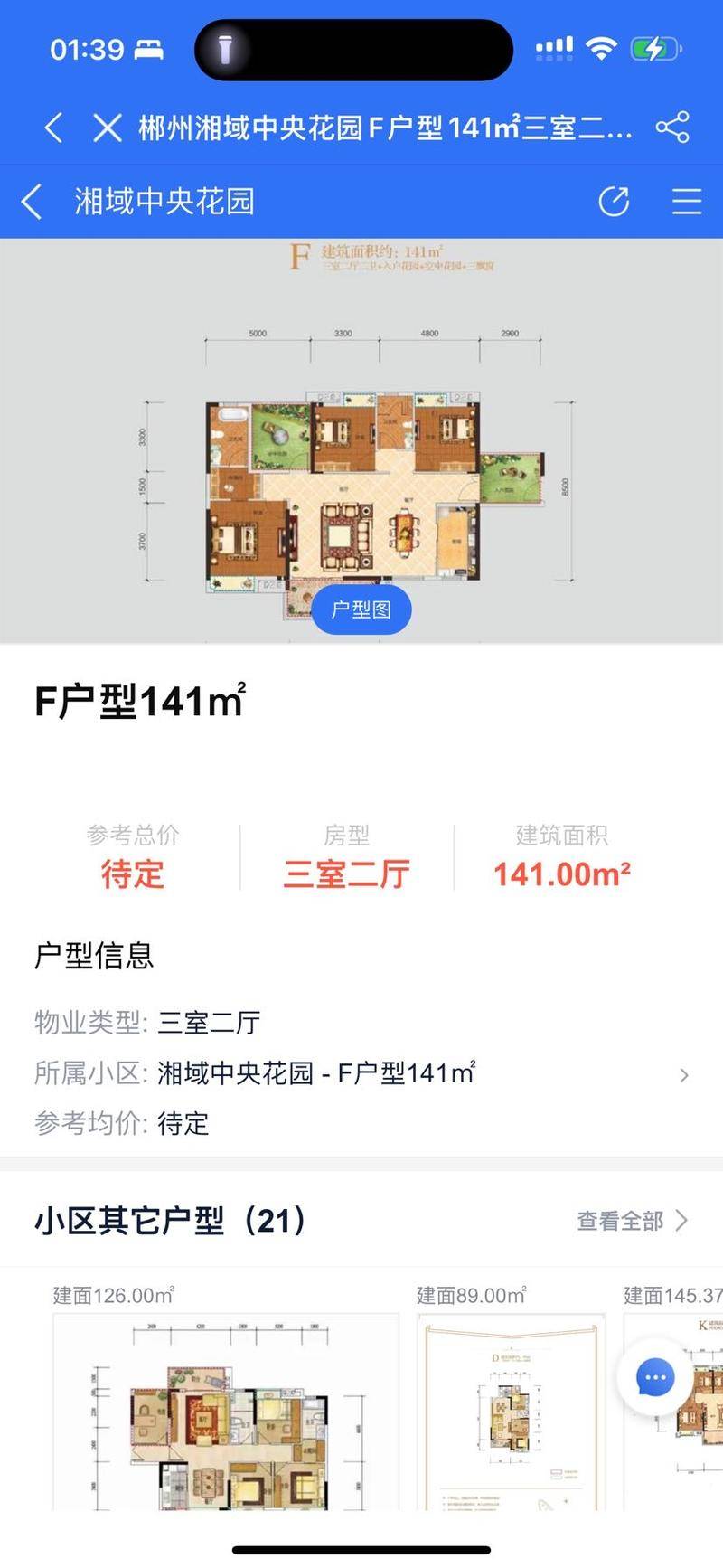Open the 建面126.00㎡ floor plan card
This screenshot has height=1568, width=723.
(225, 1395)
